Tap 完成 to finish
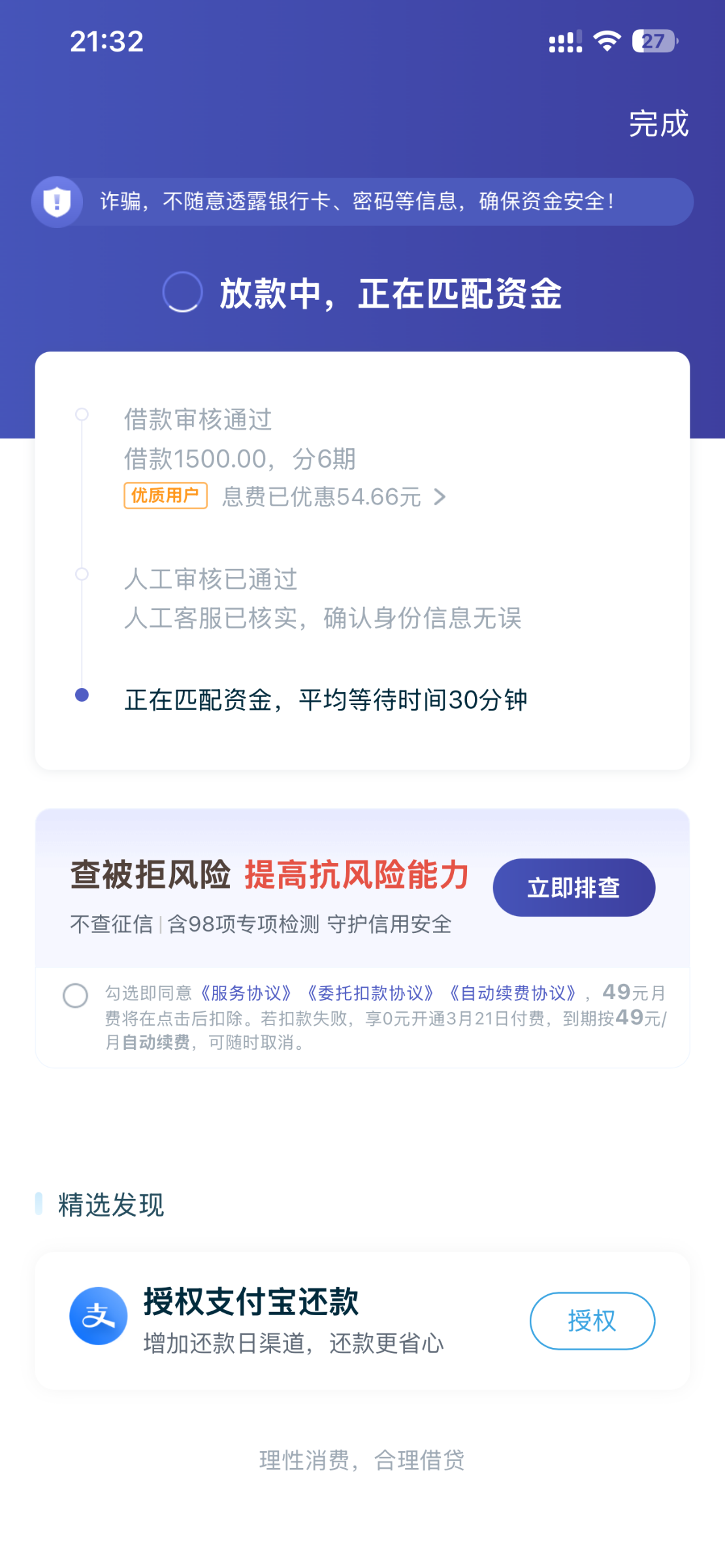The height and width of the screenshot is (1568, 725). coord(658,123)
